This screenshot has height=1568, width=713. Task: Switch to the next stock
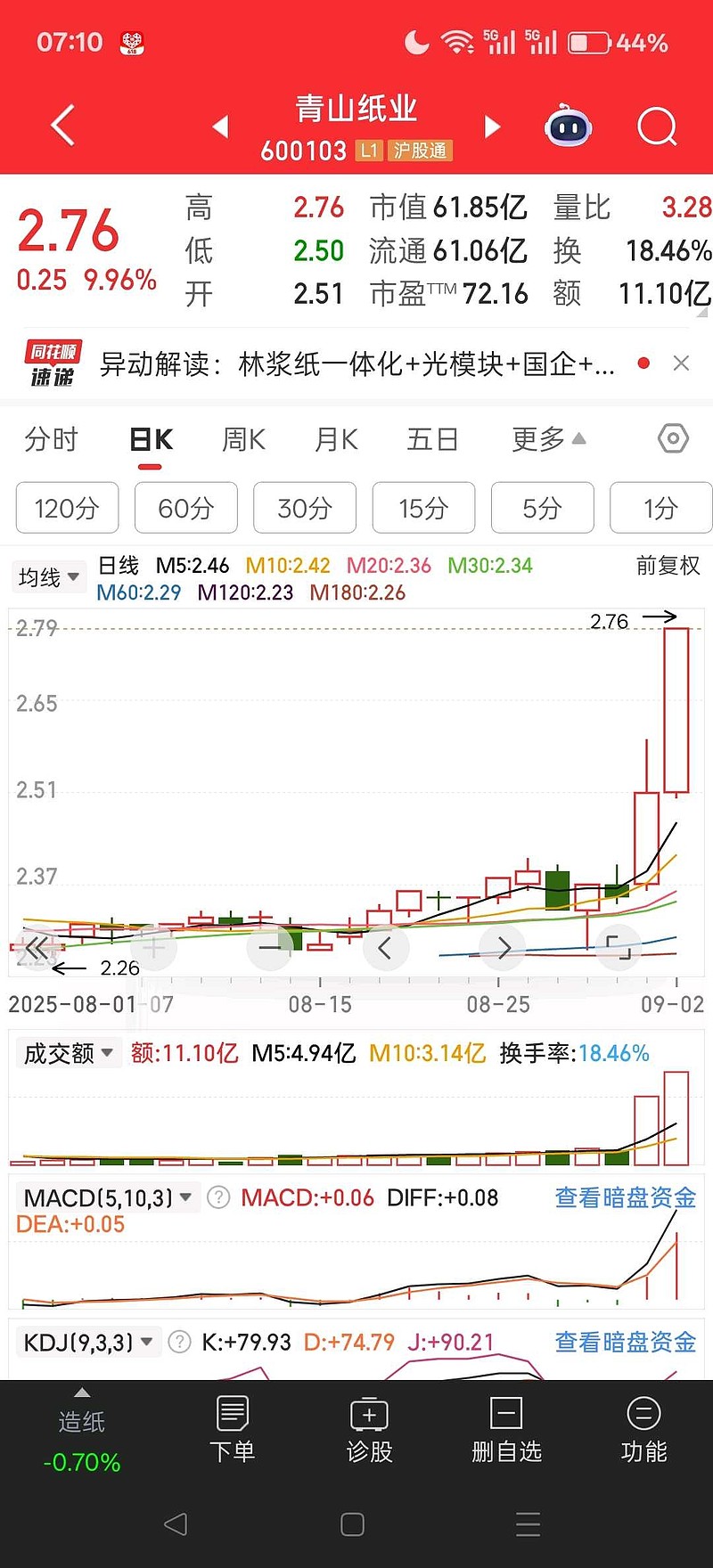(492, 127)
